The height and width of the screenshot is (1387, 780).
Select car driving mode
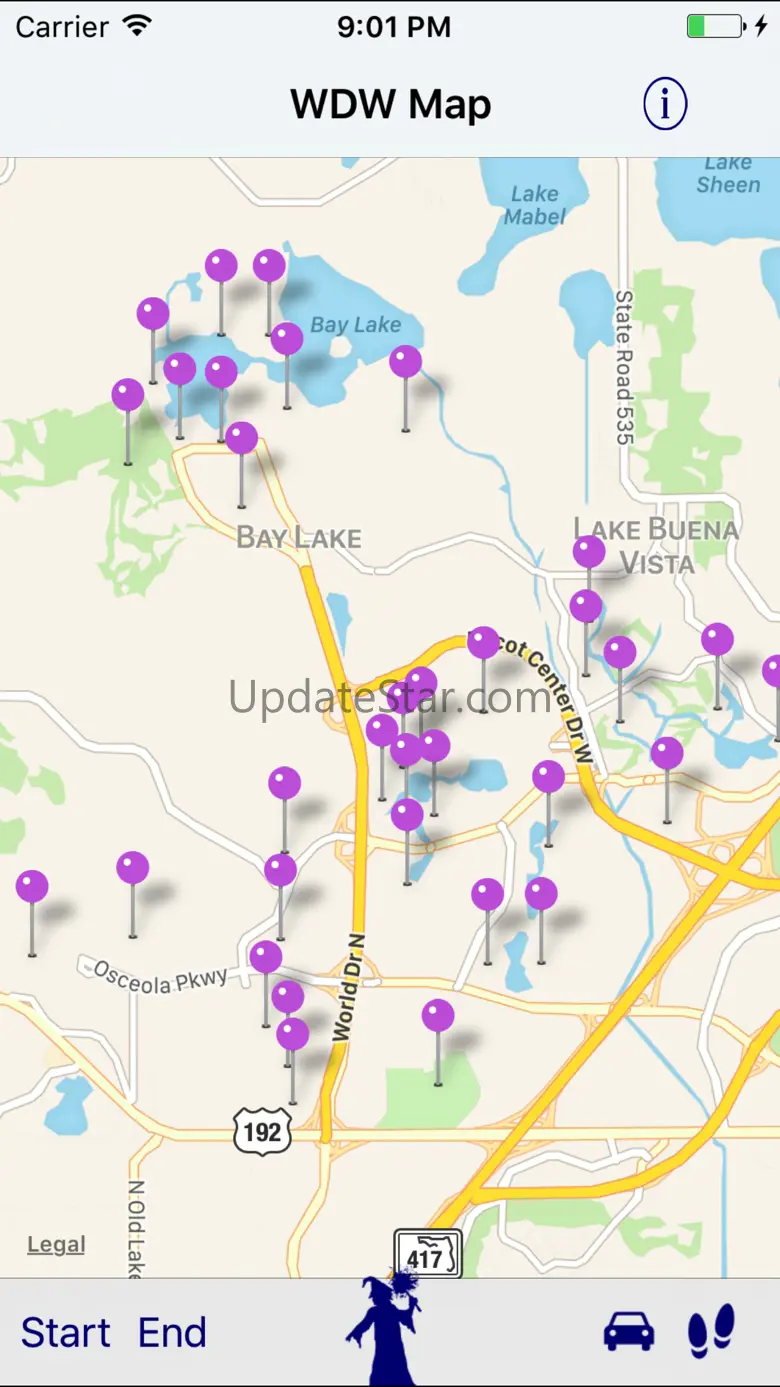point(629,1332)
